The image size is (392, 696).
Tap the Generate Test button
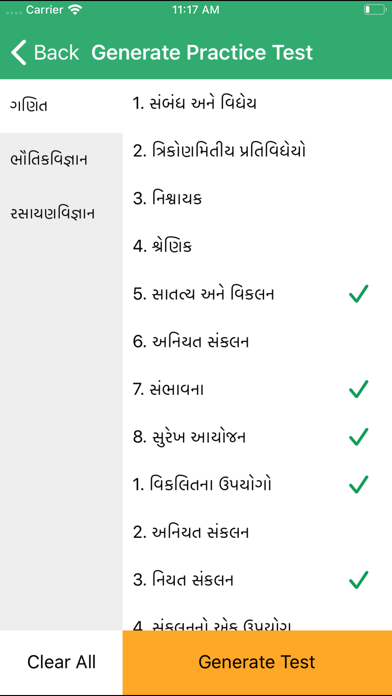tap(257, 662)
